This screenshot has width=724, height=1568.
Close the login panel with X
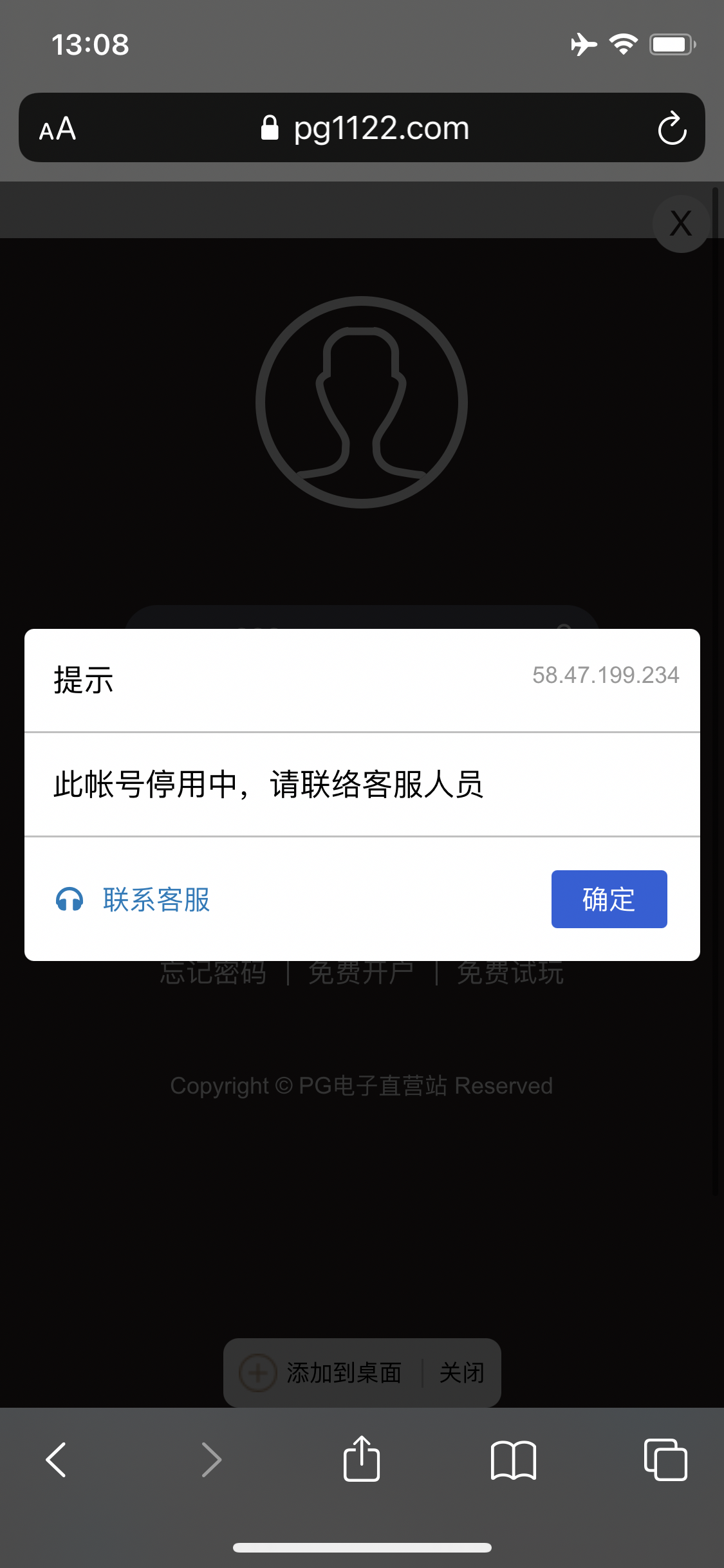click(x=680, y=223)
